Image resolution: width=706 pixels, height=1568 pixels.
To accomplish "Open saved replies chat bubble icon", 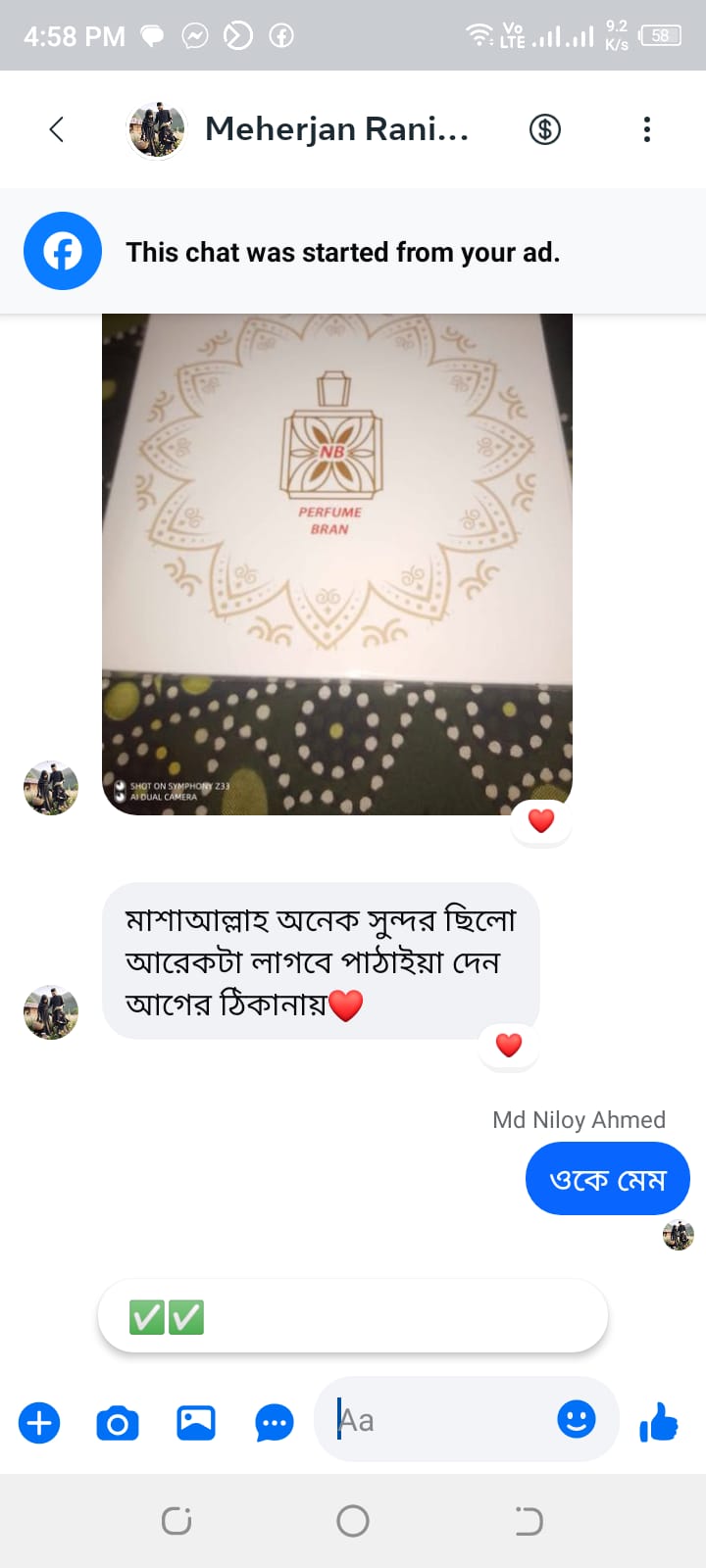I will pos(275,1422).
